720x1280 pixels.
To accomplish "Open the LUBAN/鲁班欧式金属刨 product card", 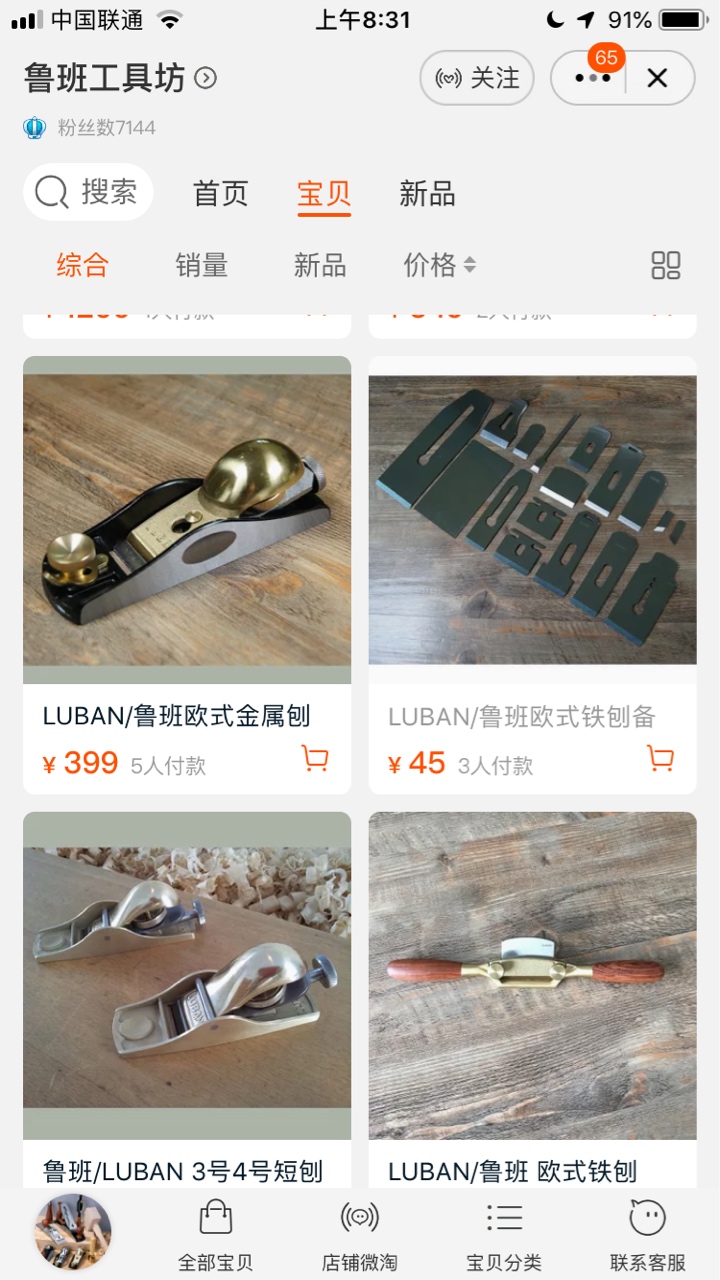I will pos(187,520).
